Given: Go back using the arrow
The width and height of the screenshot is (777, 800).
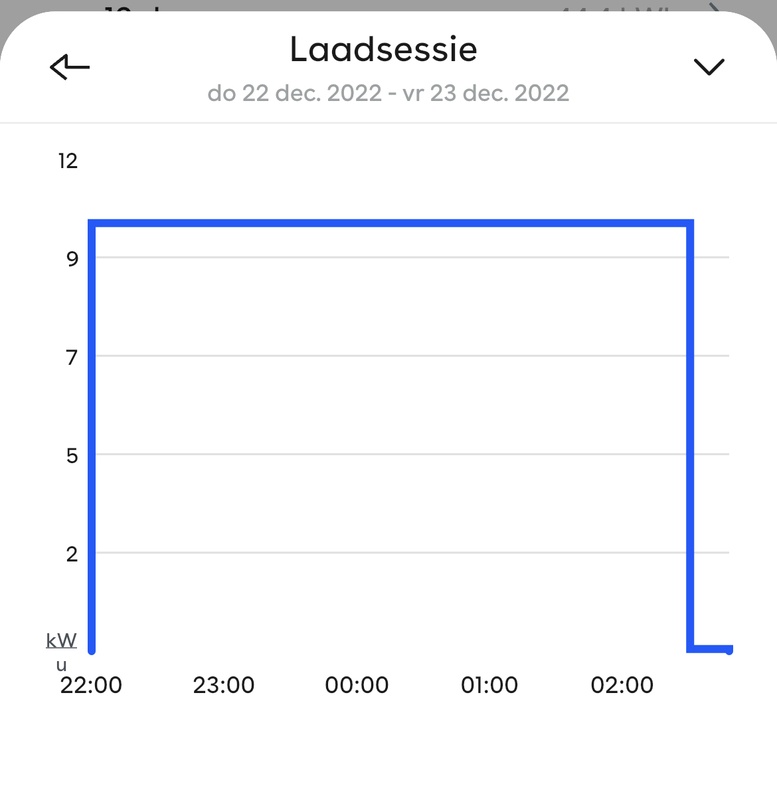Looking at the screenshot, I should (69, 67).
